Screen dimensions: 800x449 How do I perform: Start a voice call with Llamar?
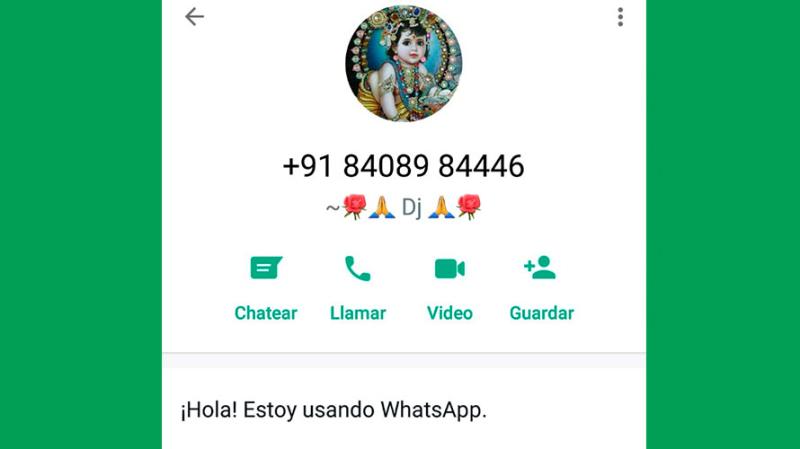click(x=357, y=288)
